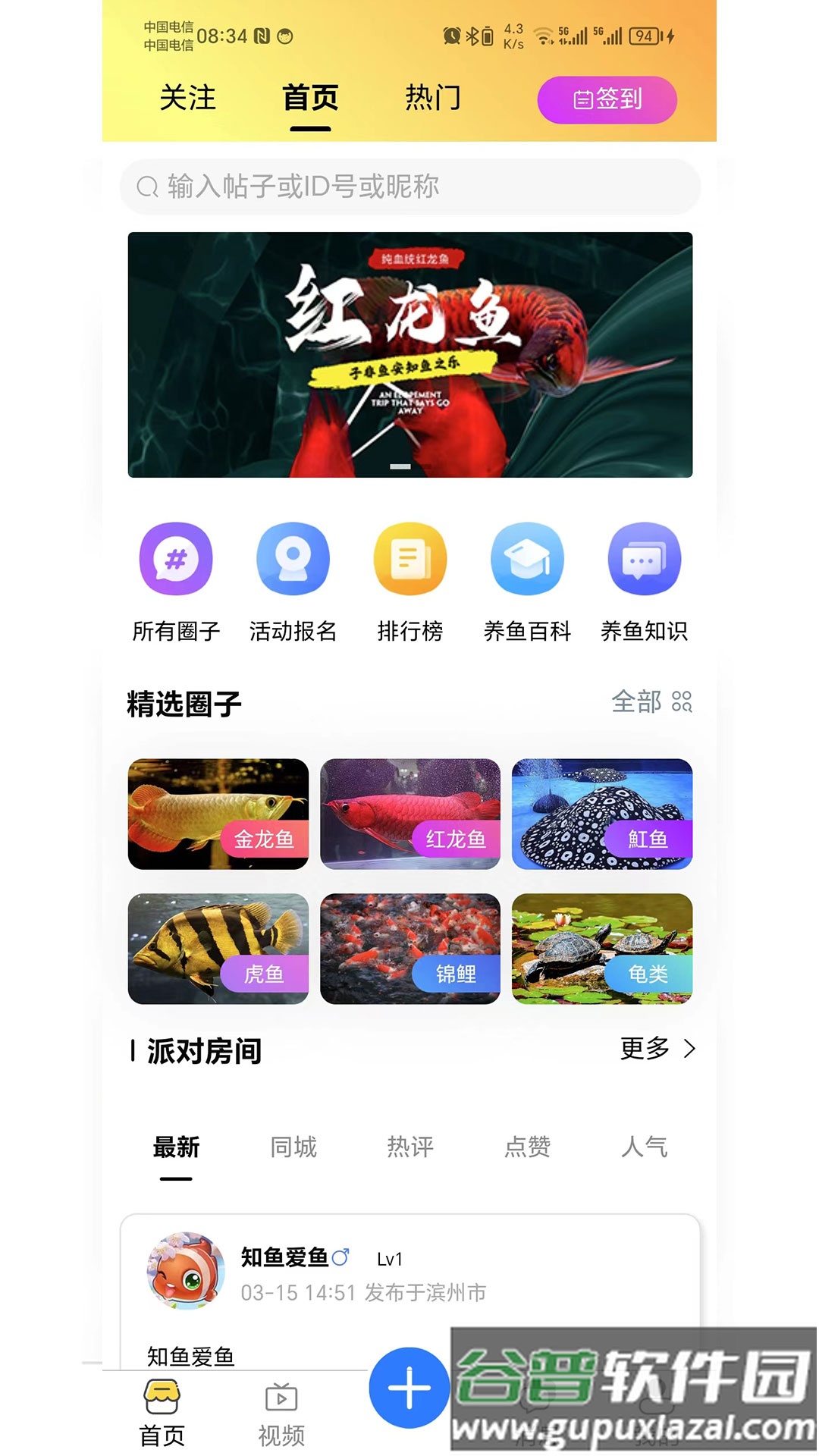Switch to the 热门 tab
This screenshot has width=819, height=1456.
coord(434,99)
